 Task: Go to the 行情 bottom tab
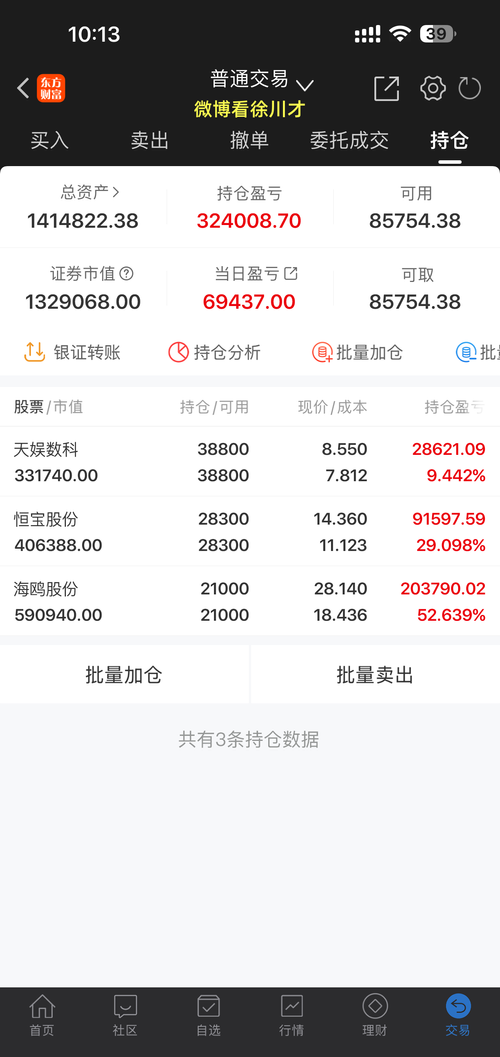pos(292,1017)
